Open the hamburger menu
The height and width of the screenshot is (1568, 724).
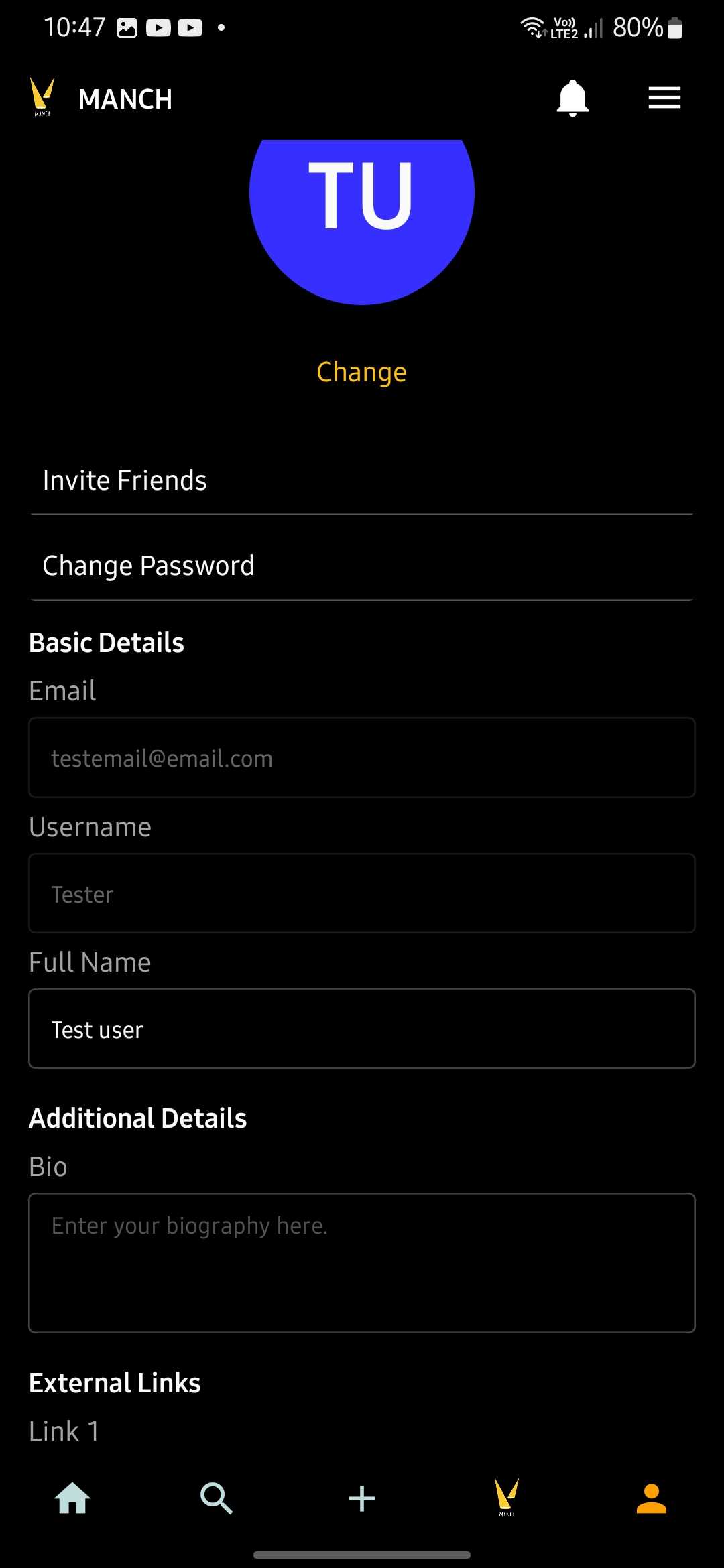click(x=664, y=98)
